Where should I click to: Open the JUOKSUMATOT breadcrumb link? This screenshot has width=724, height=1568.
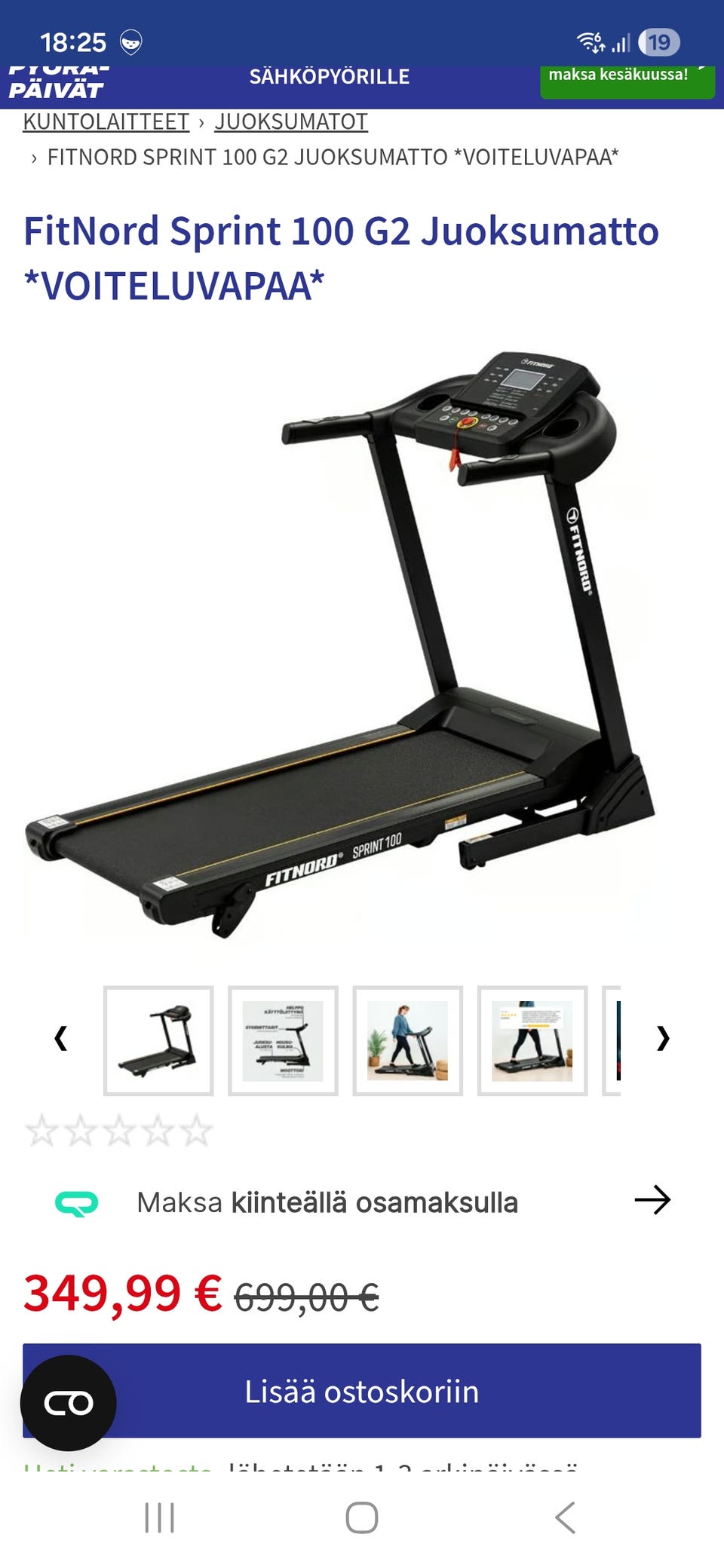tap(291, 121)
